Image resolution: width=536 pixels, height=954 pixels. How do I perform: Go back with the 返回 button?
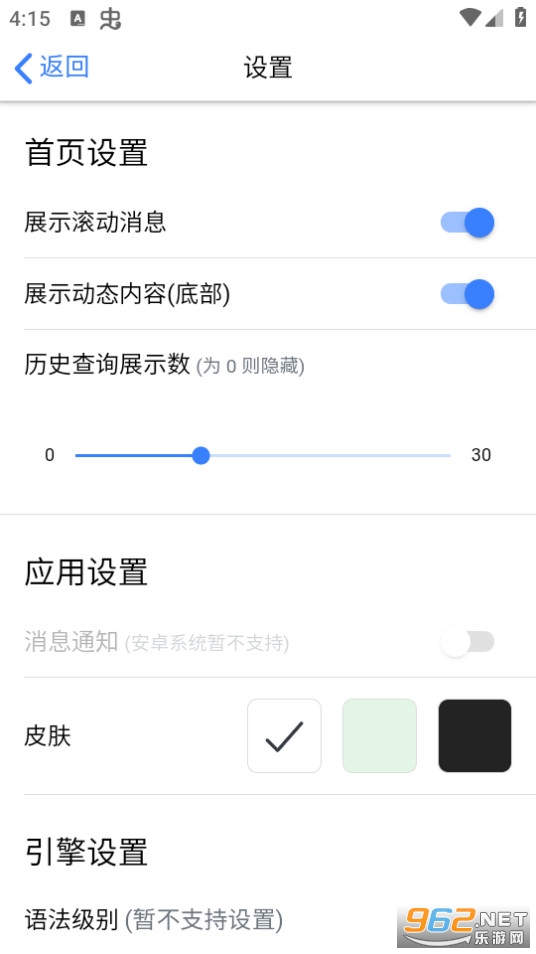click(x=52, y=67)
